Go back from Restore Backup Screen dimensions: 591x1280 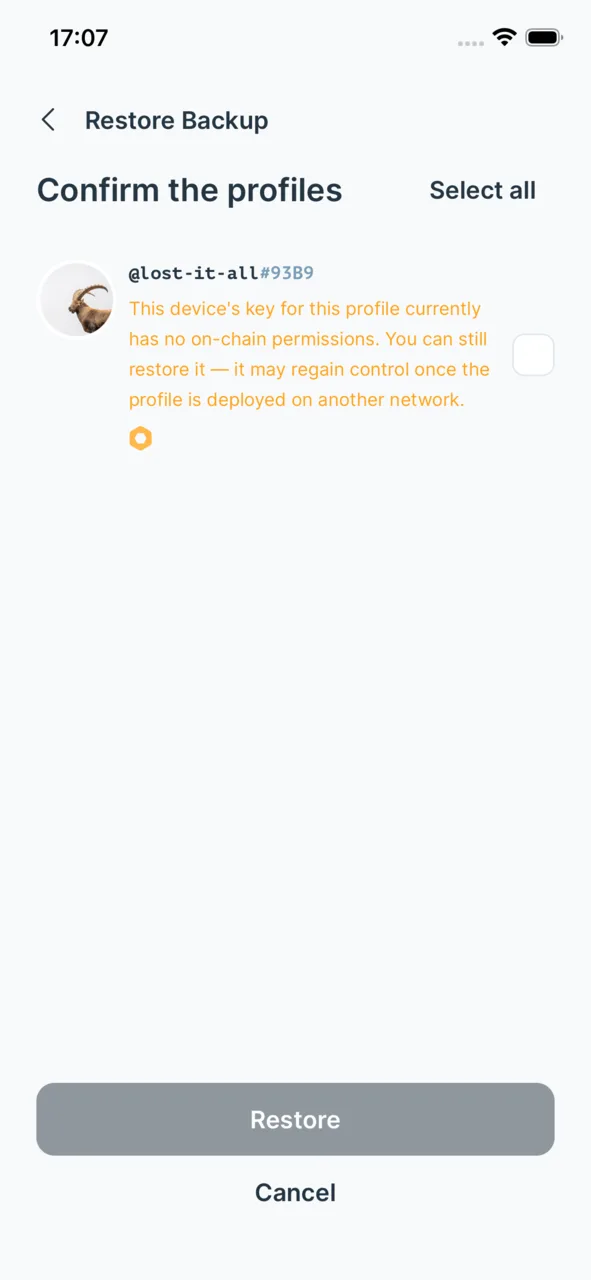click(x=48, y=120)
